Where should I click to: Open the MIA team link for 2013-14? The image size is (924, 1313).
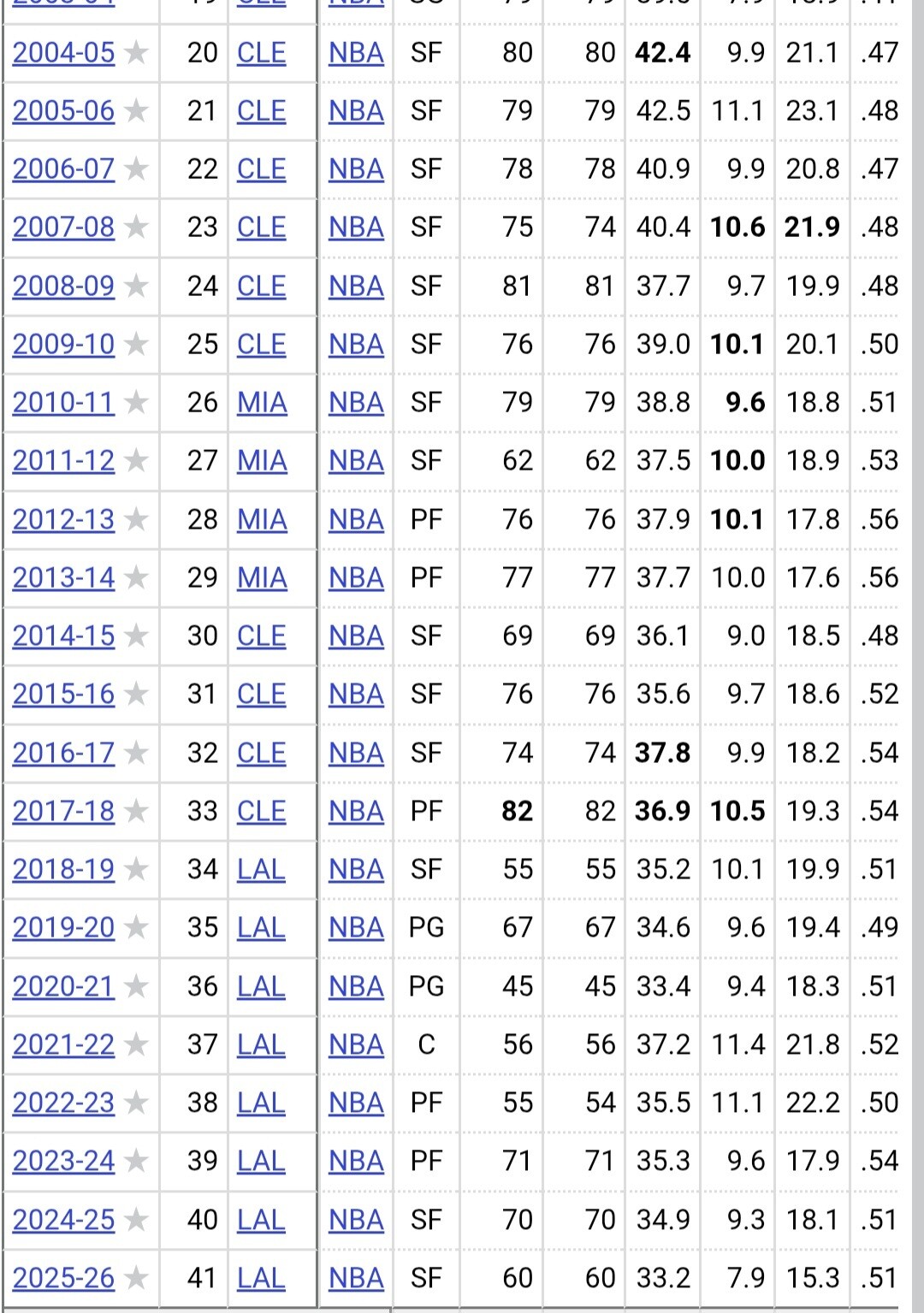coord(262,578)
